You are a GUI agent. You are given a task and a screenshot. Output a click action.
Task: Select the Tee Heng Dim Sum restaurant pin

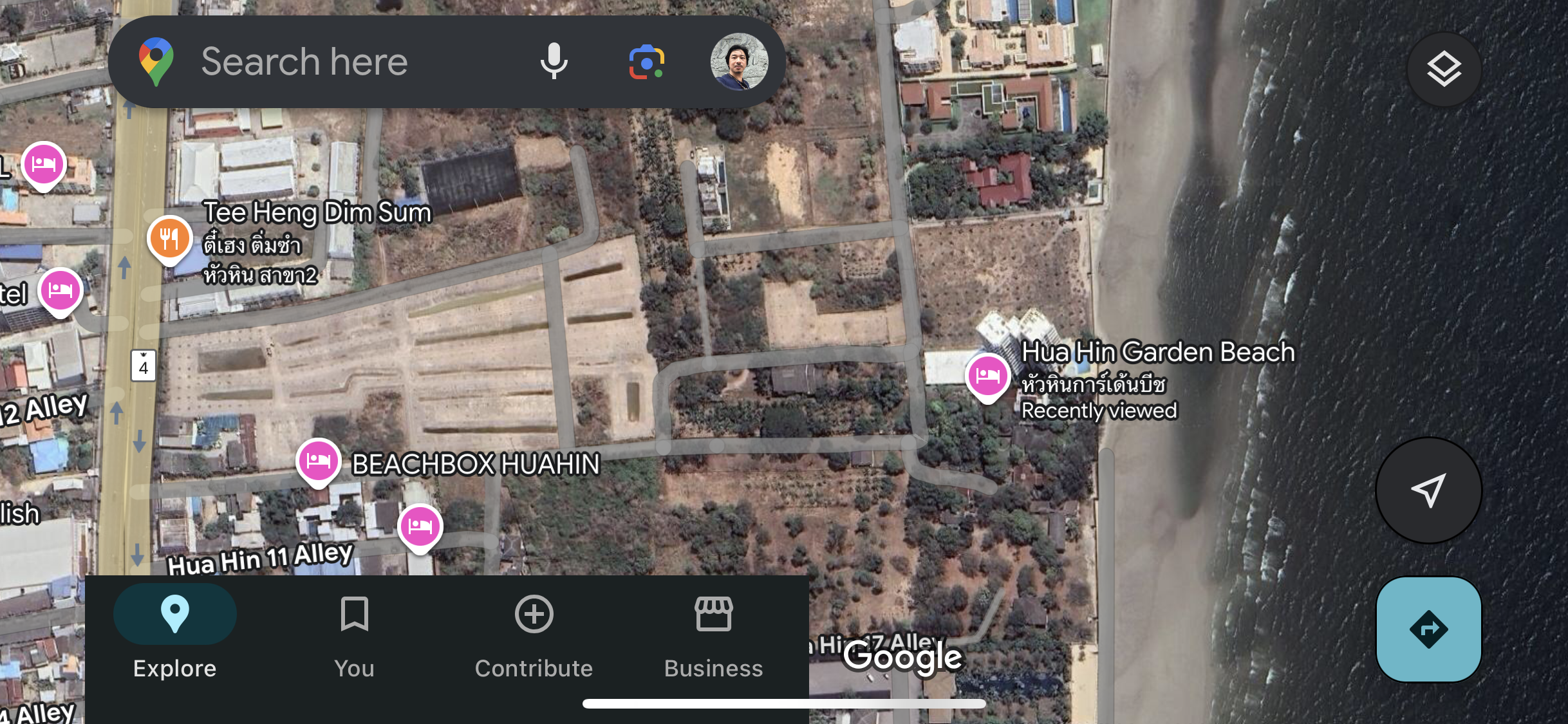point(169,239)
